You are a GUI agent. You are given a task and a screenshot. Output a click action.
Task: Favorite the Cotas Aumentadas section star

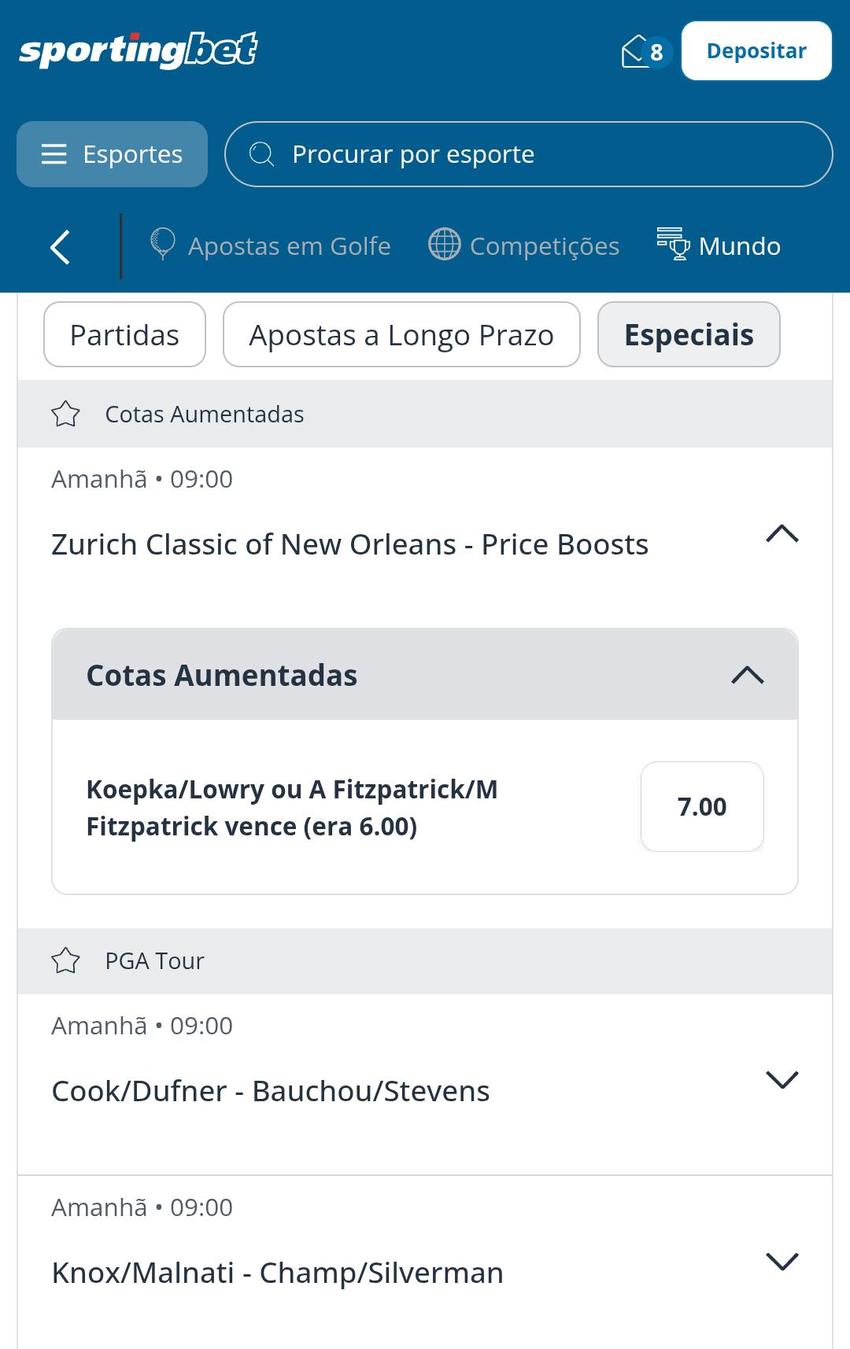click(x=65, y=412)
